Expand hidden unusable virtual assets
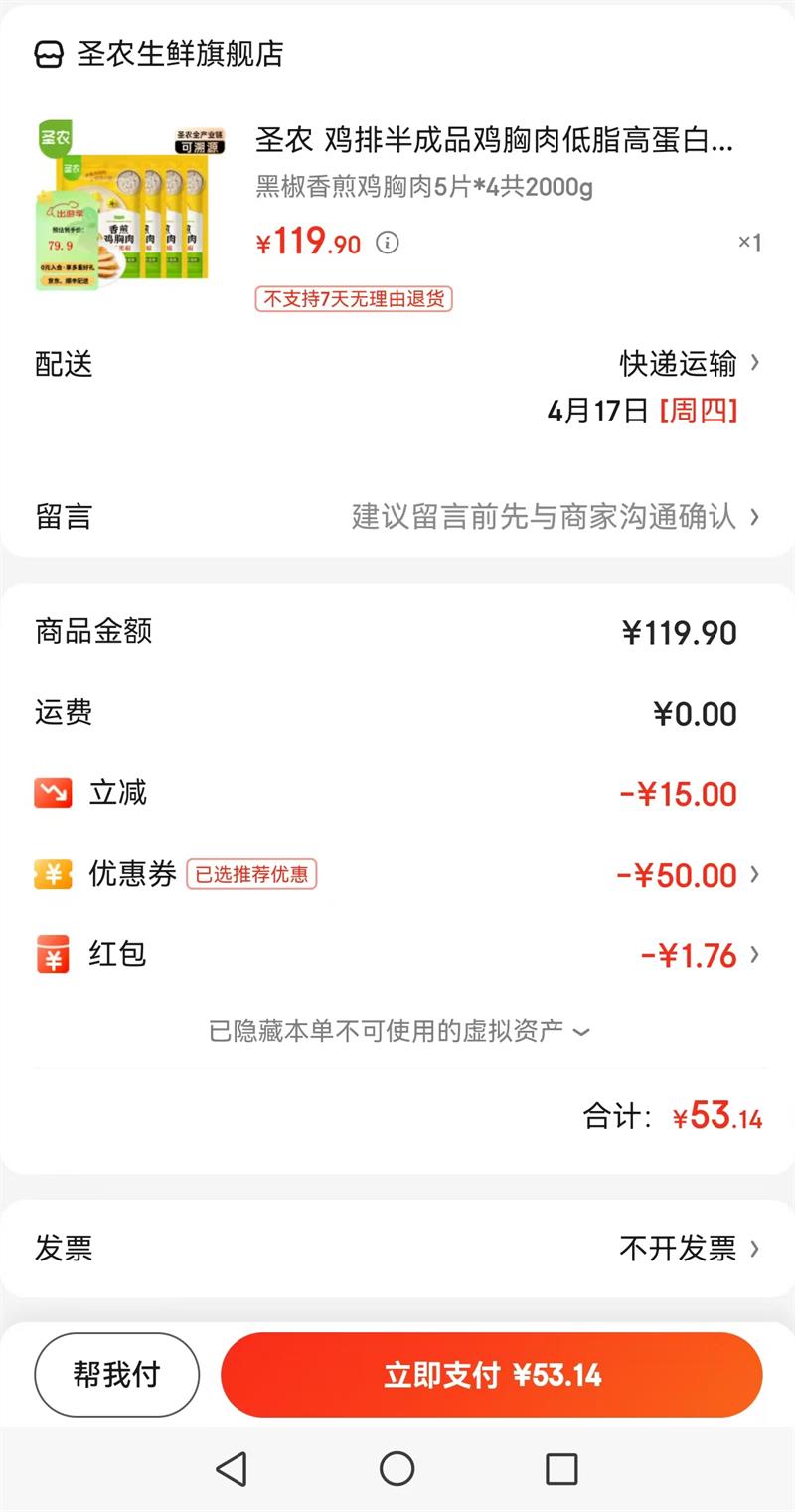This screenshot has height=1512, width=795. pos(399,1031)
